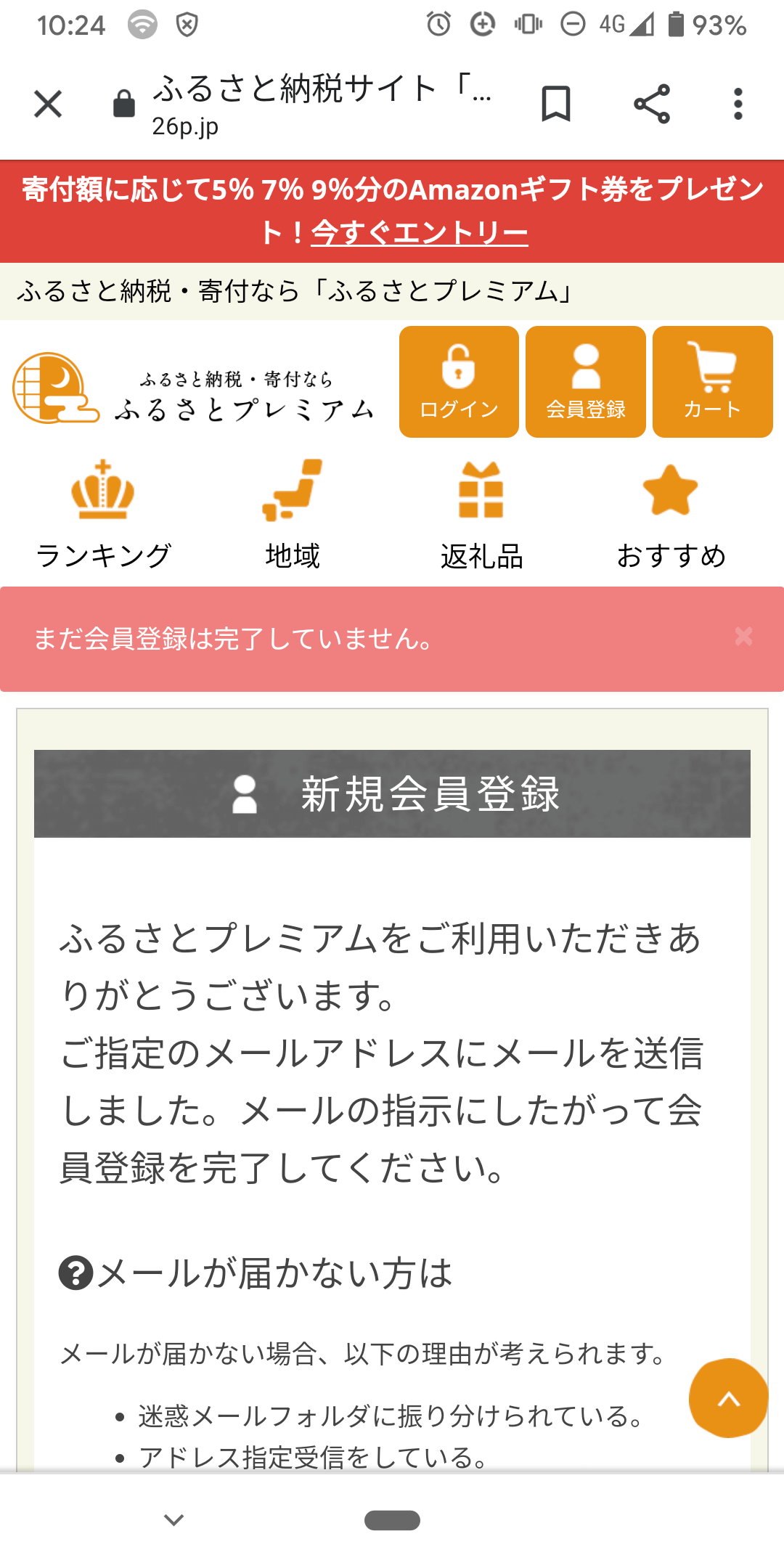This screenshot has width=784, height=1568.
Task: Open the browser overflow menu
Action: (x=738, y=104)
